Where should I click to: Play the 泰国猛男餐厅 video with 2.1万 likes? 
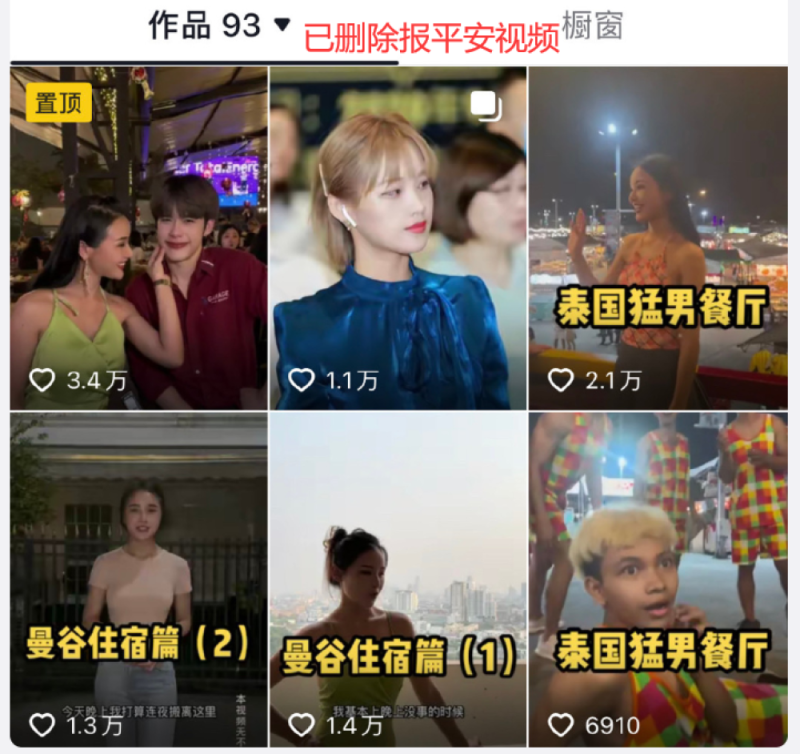click(x=658, y=238)
